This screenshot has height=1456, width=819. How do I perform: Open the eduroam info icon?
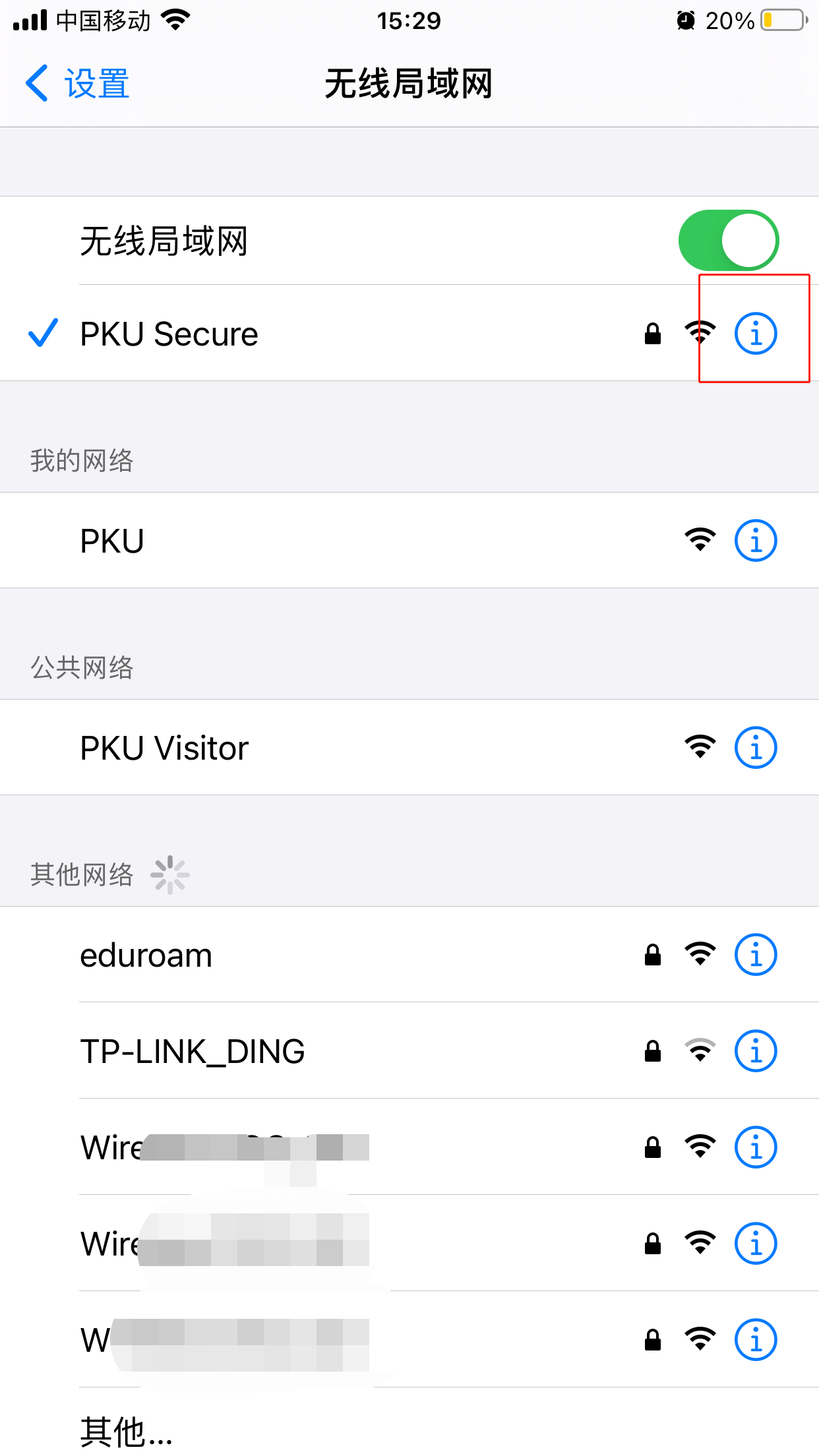point(756,956)
